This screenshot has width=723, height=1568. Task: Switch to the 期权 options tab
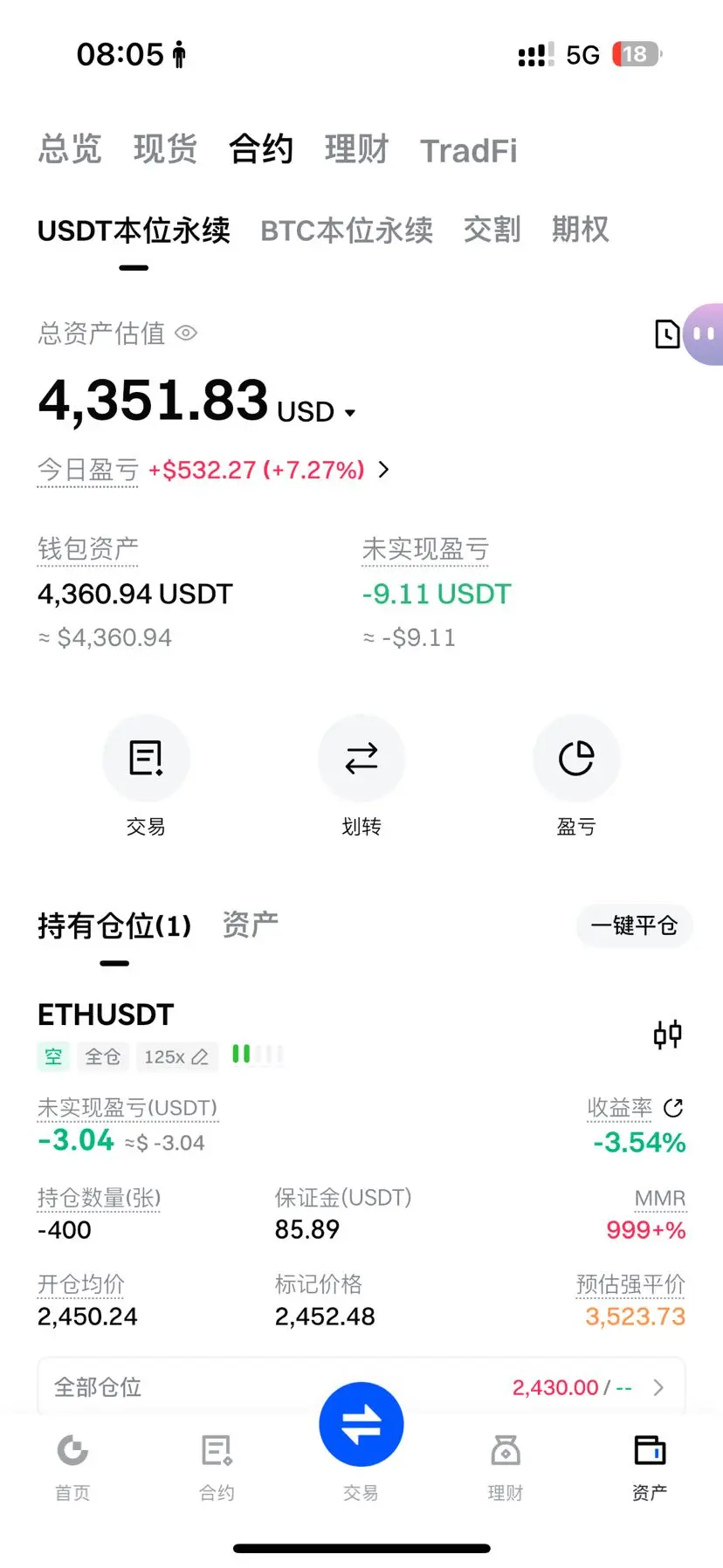coord(580,230)
